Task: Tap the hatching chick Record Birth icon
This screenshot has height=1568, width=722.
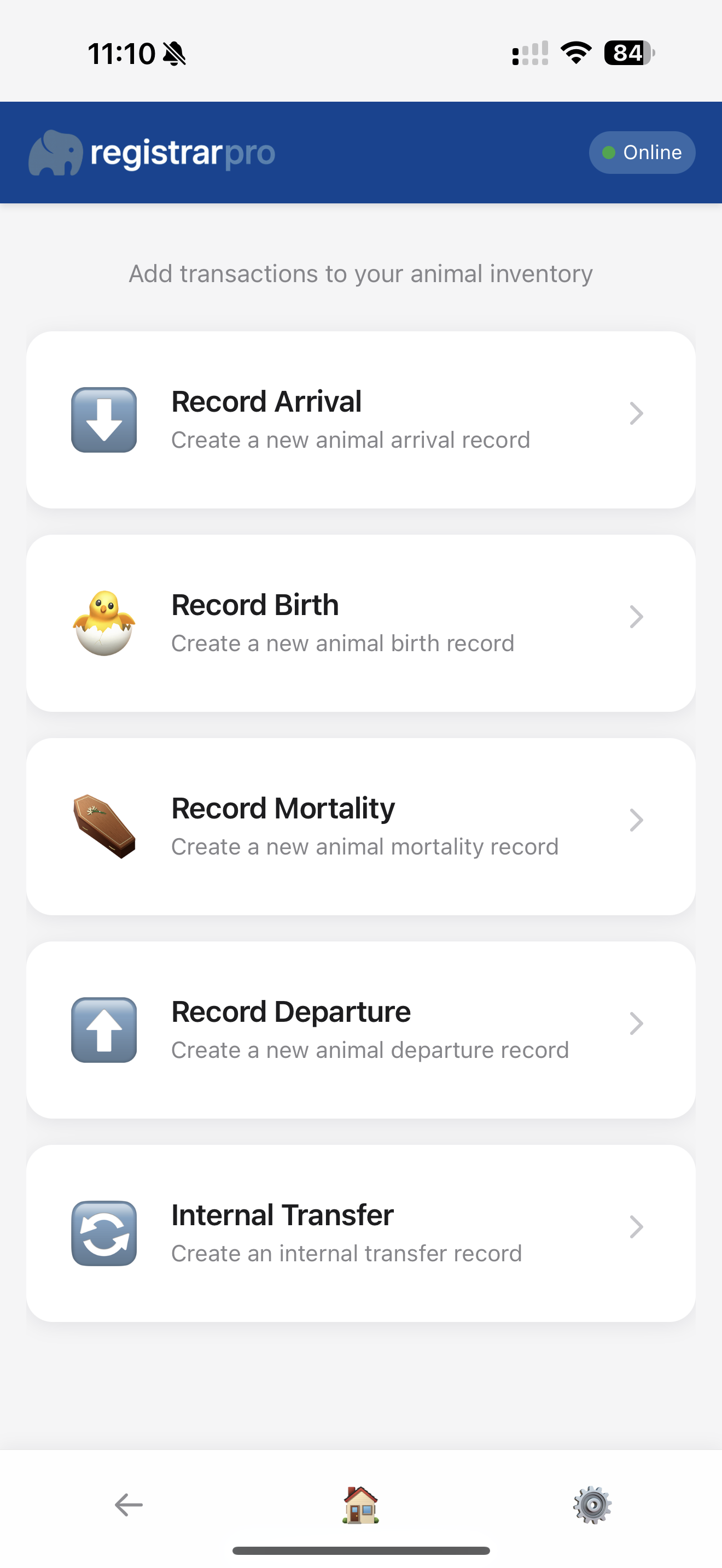Action: [x=103, y=623]
